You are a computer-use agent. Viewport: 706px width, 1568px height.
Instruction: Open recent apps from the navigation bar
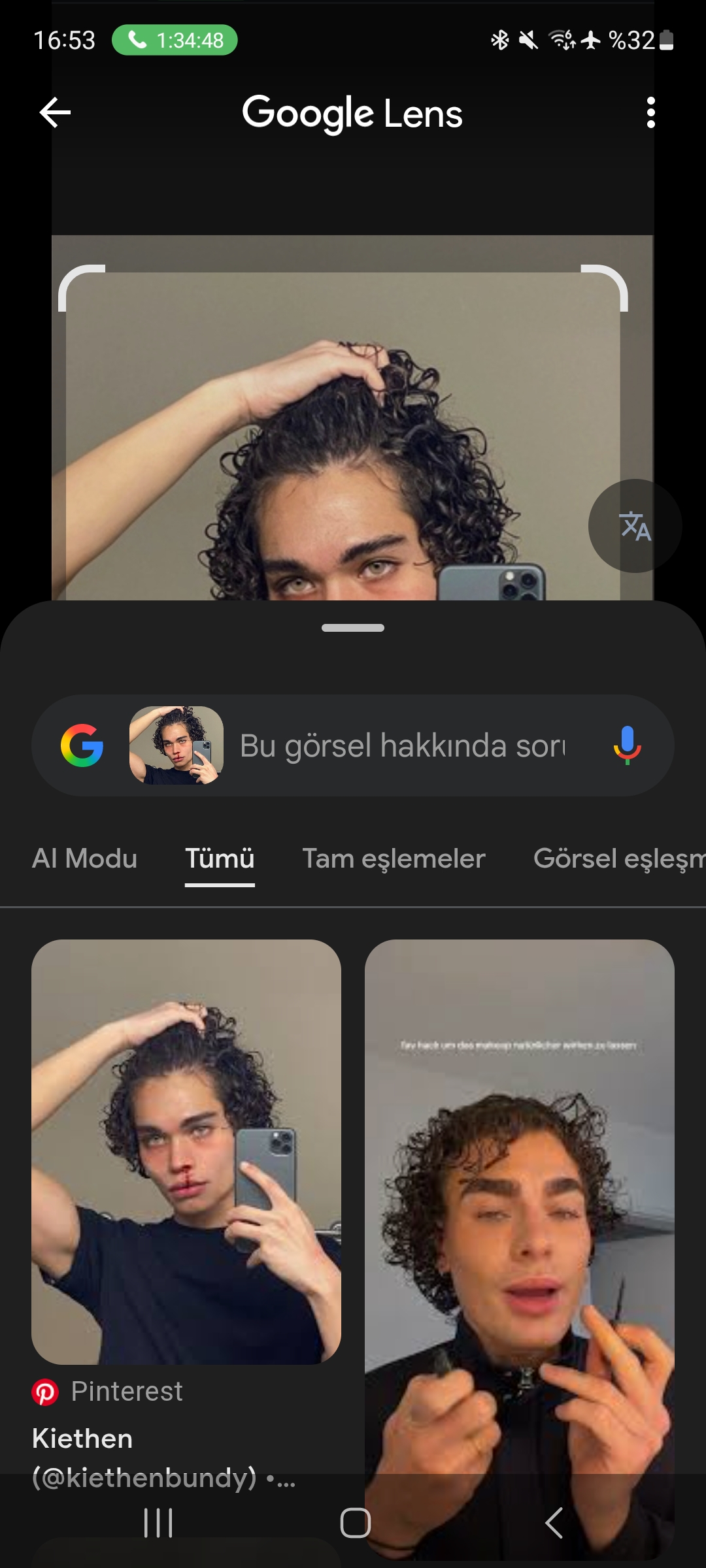[x=158, y=1523]
